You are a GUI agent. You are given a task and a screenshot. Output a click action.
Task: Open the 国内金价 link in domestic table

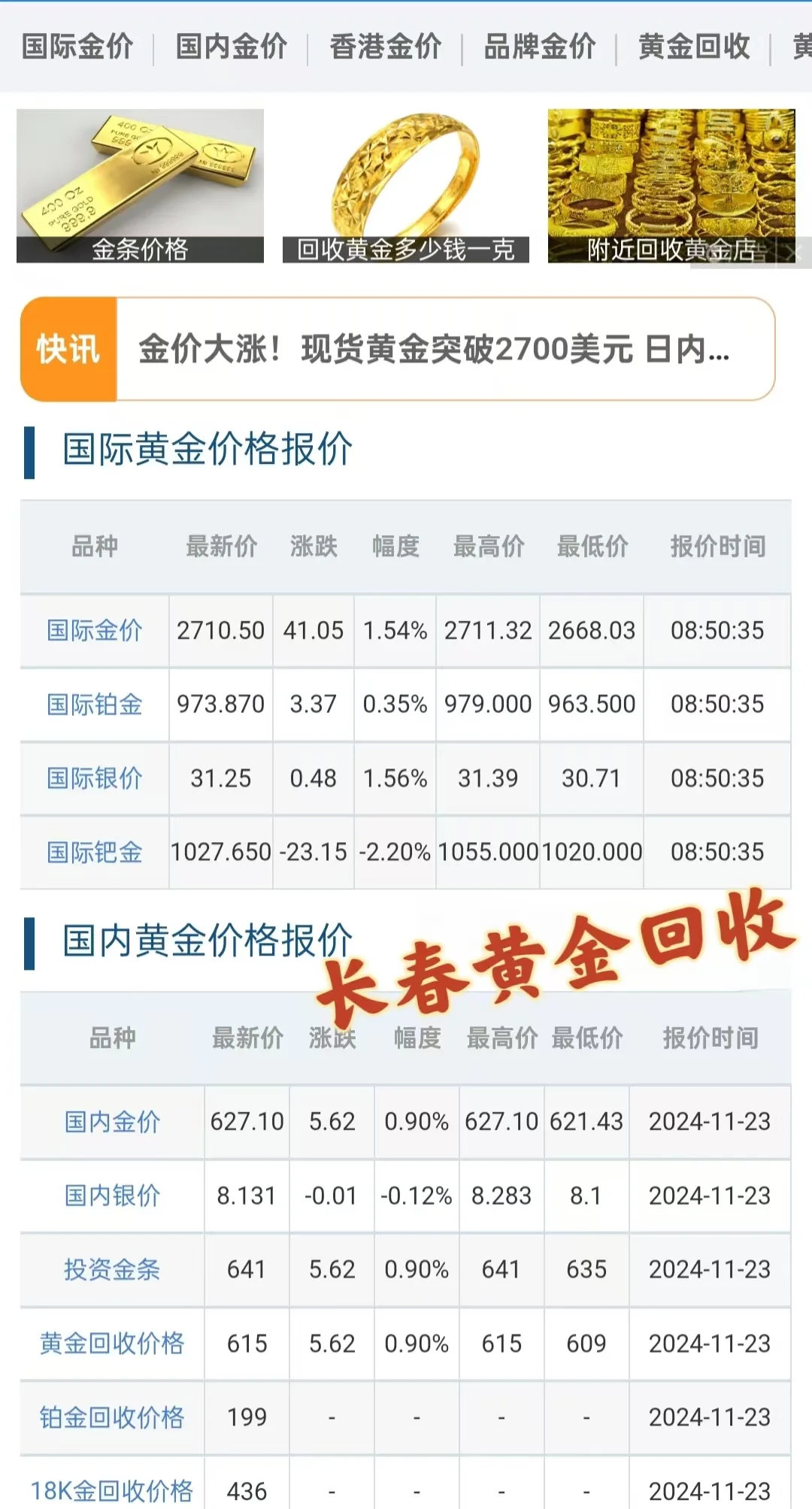(112, 1122)
